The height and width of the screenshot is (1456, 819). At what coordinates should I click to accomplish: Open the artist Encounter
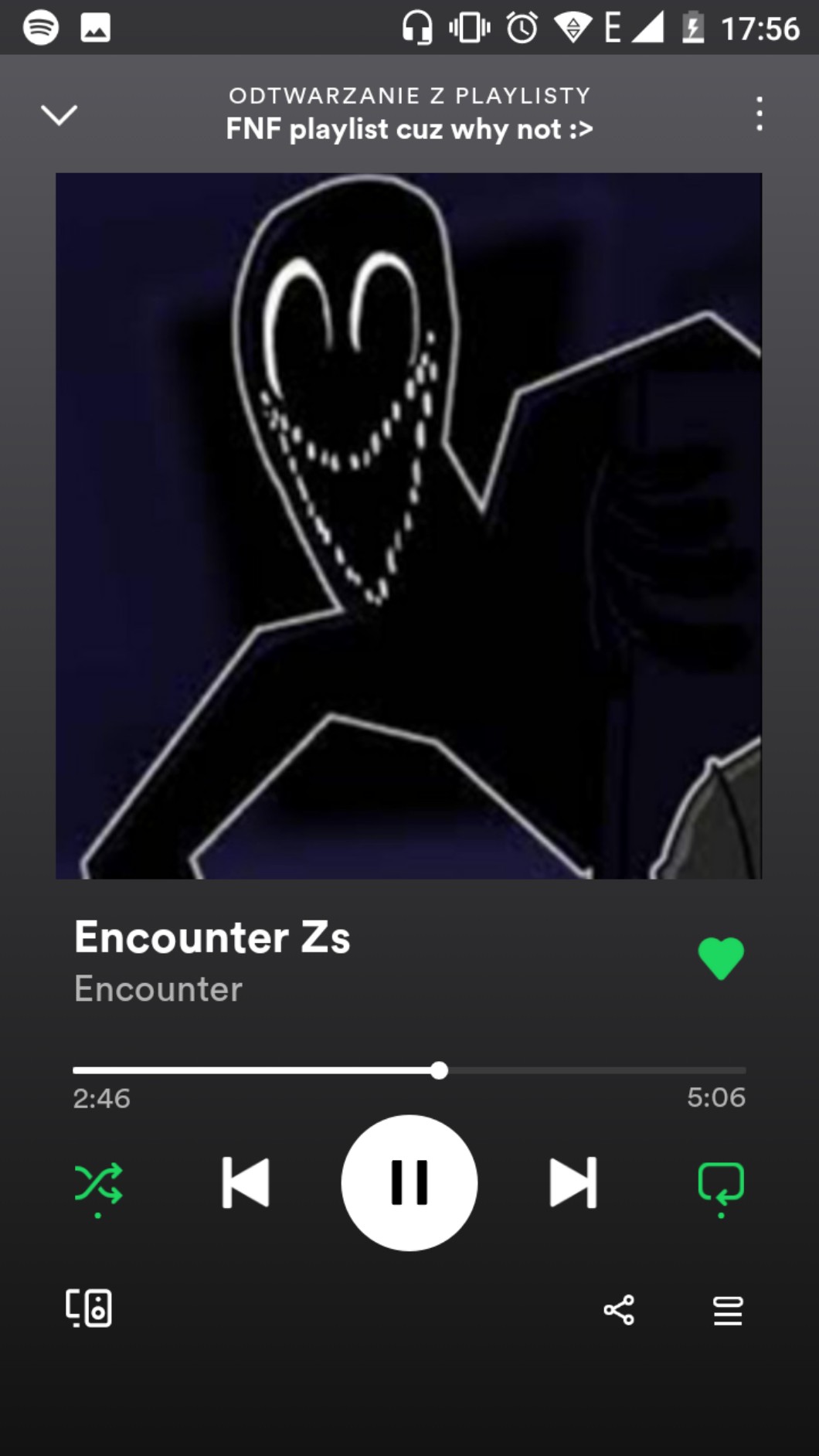pos(158,989)
